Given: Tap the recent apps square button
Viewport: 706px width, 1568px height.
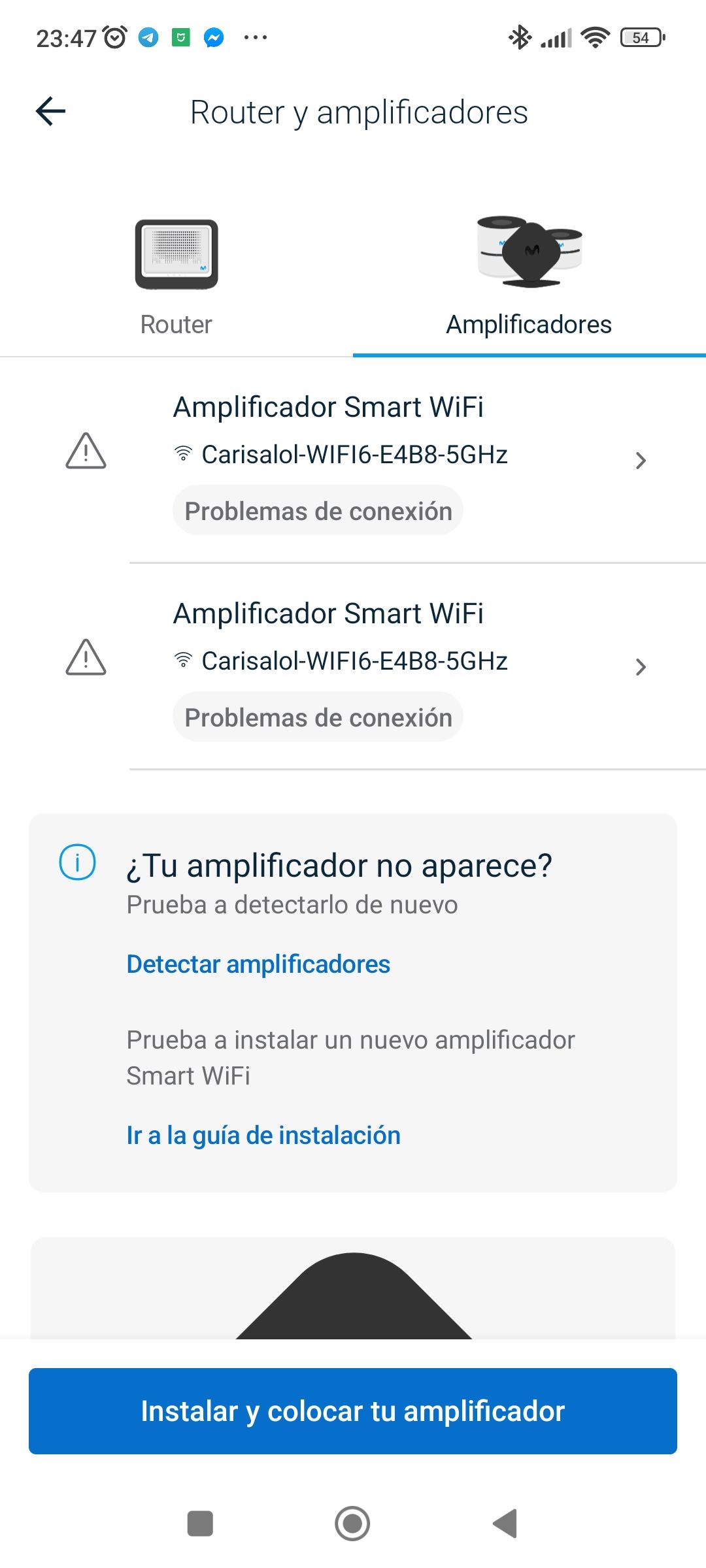Looking at the screenshot, I should [201, 1524].
